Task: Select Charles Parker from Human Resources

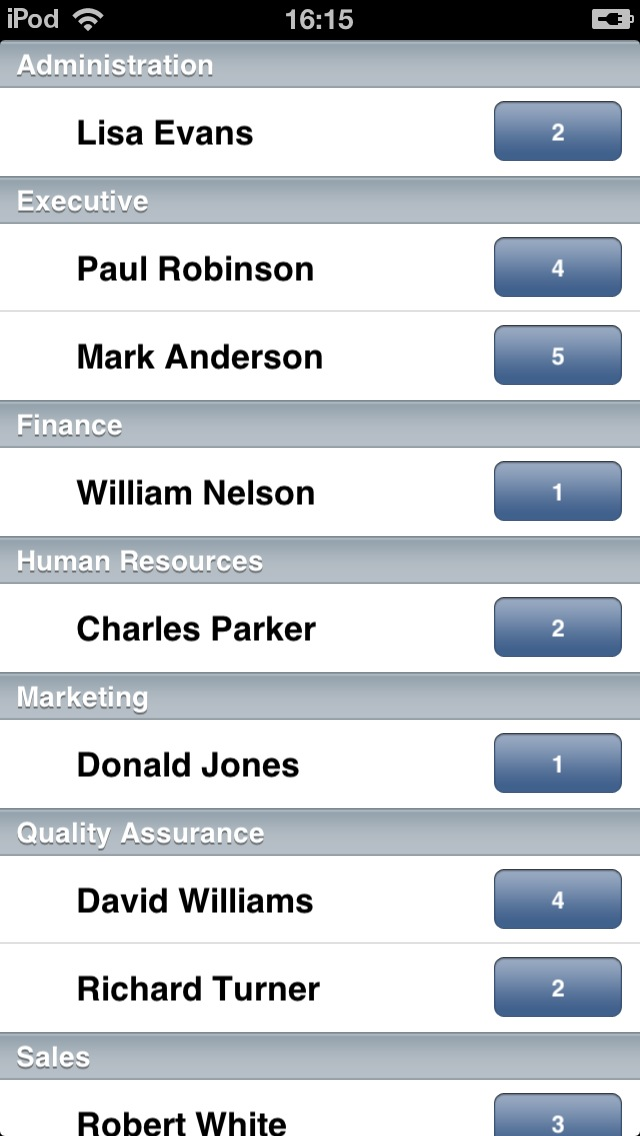Action: point(320,628)
